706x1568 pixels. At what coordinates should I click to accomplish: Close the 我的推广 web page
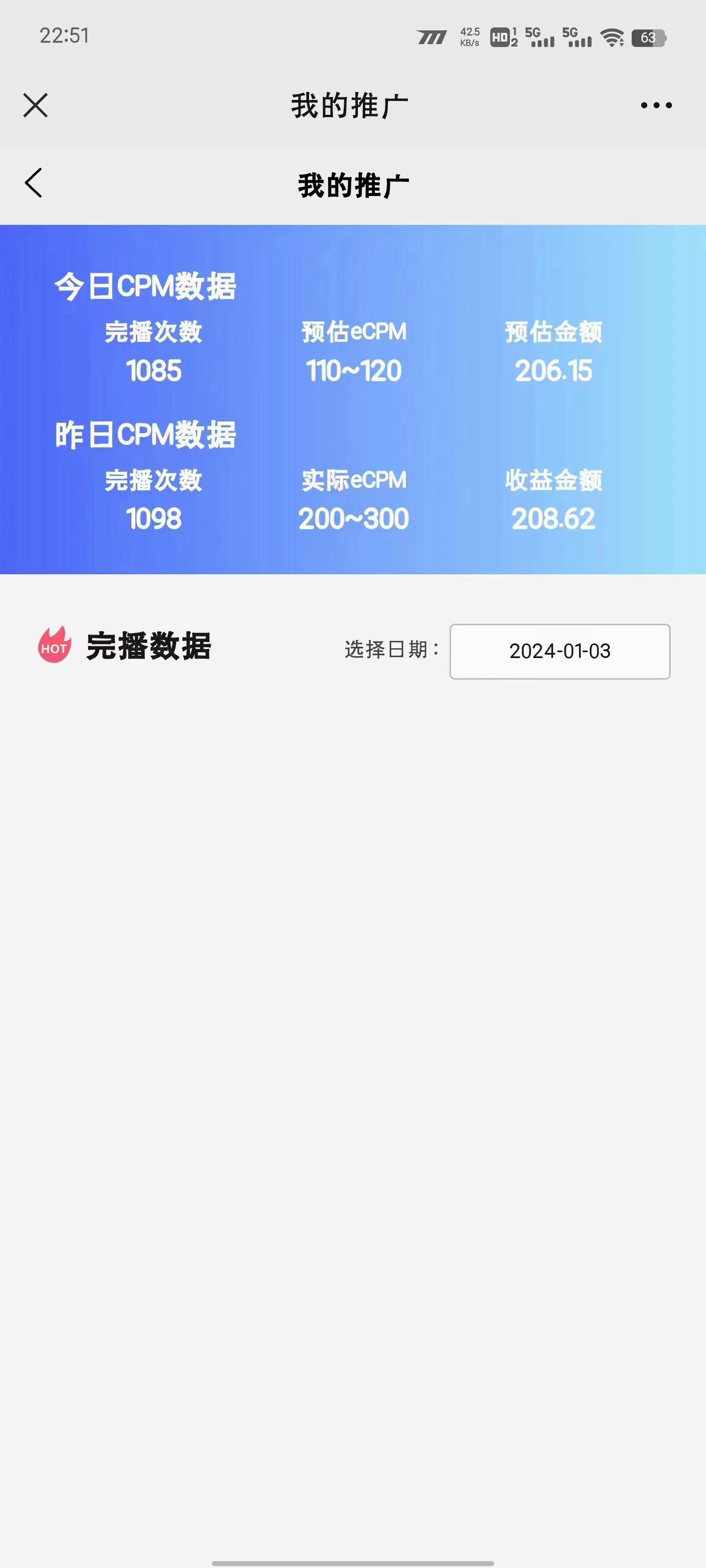click(35, 105)
